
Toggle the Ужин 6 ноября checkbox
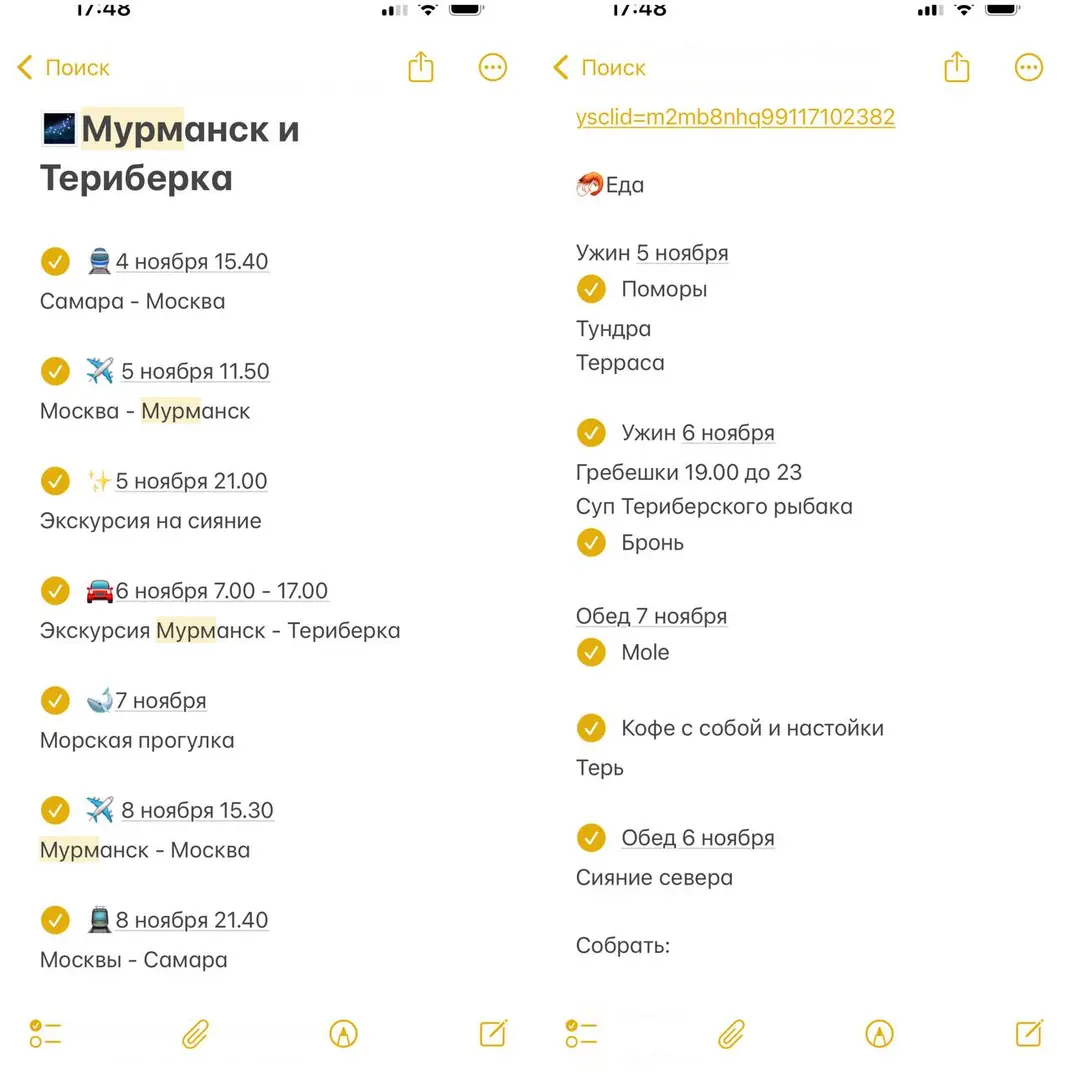click(x=591, y=433)
